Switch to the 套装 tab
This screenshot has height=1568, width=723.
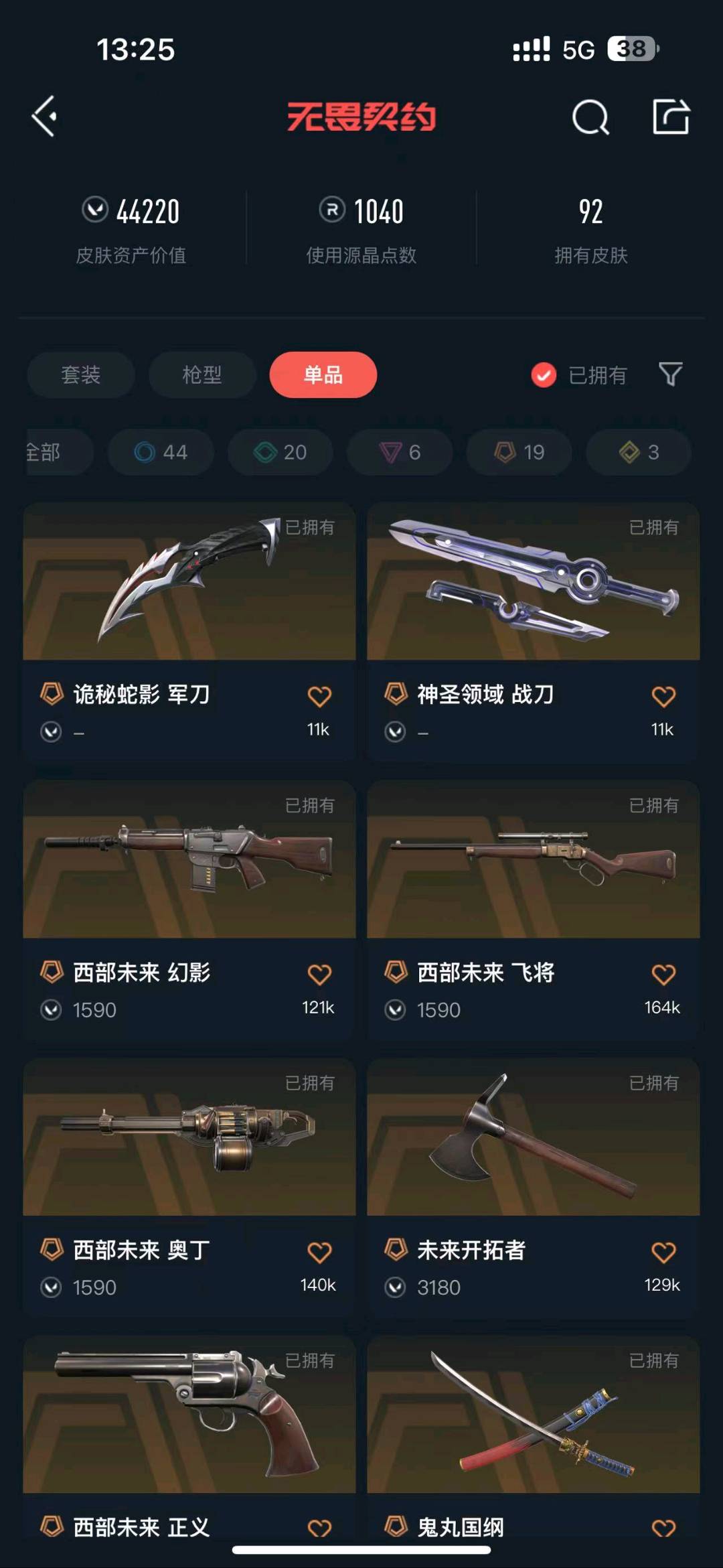(81, 374)
